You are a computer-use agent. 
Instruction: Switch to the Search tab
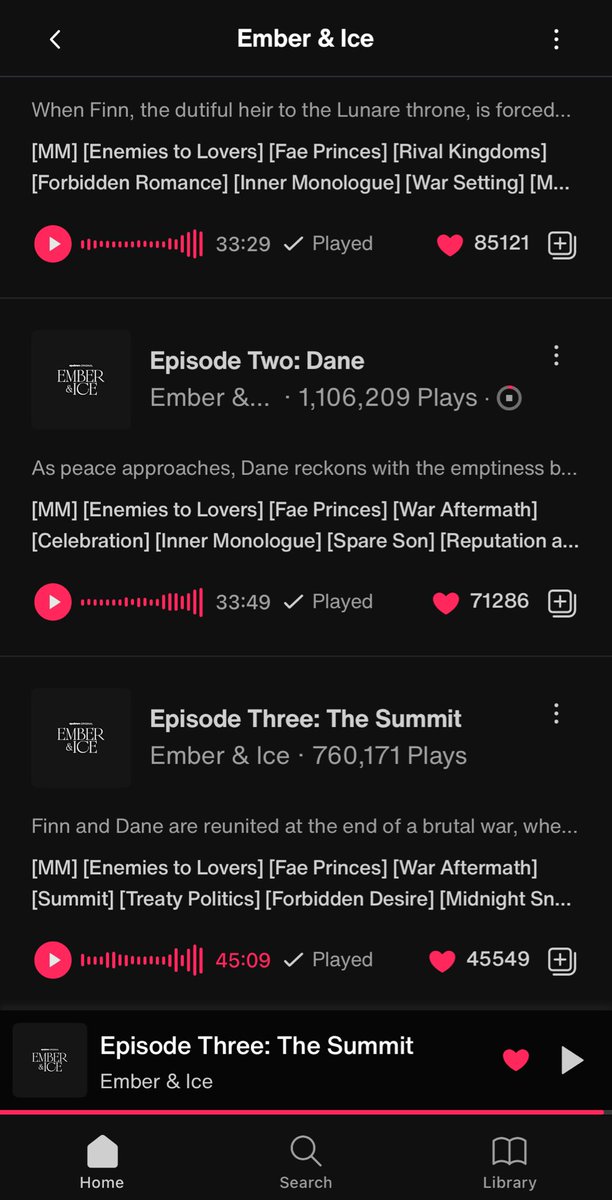[306, 1162]
